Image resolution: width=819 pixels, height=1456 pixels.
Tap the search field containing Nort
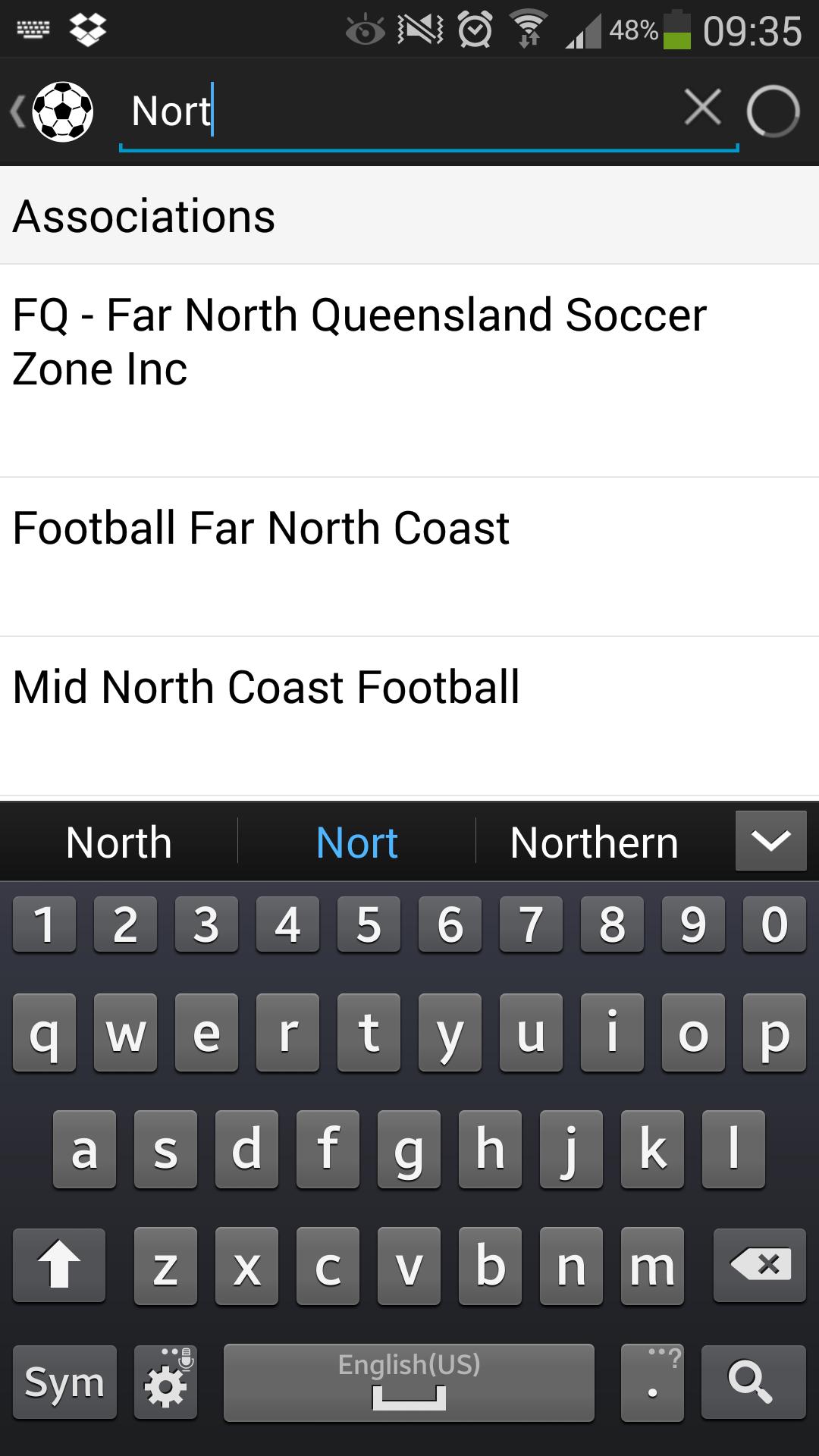[x=394, y=111]
